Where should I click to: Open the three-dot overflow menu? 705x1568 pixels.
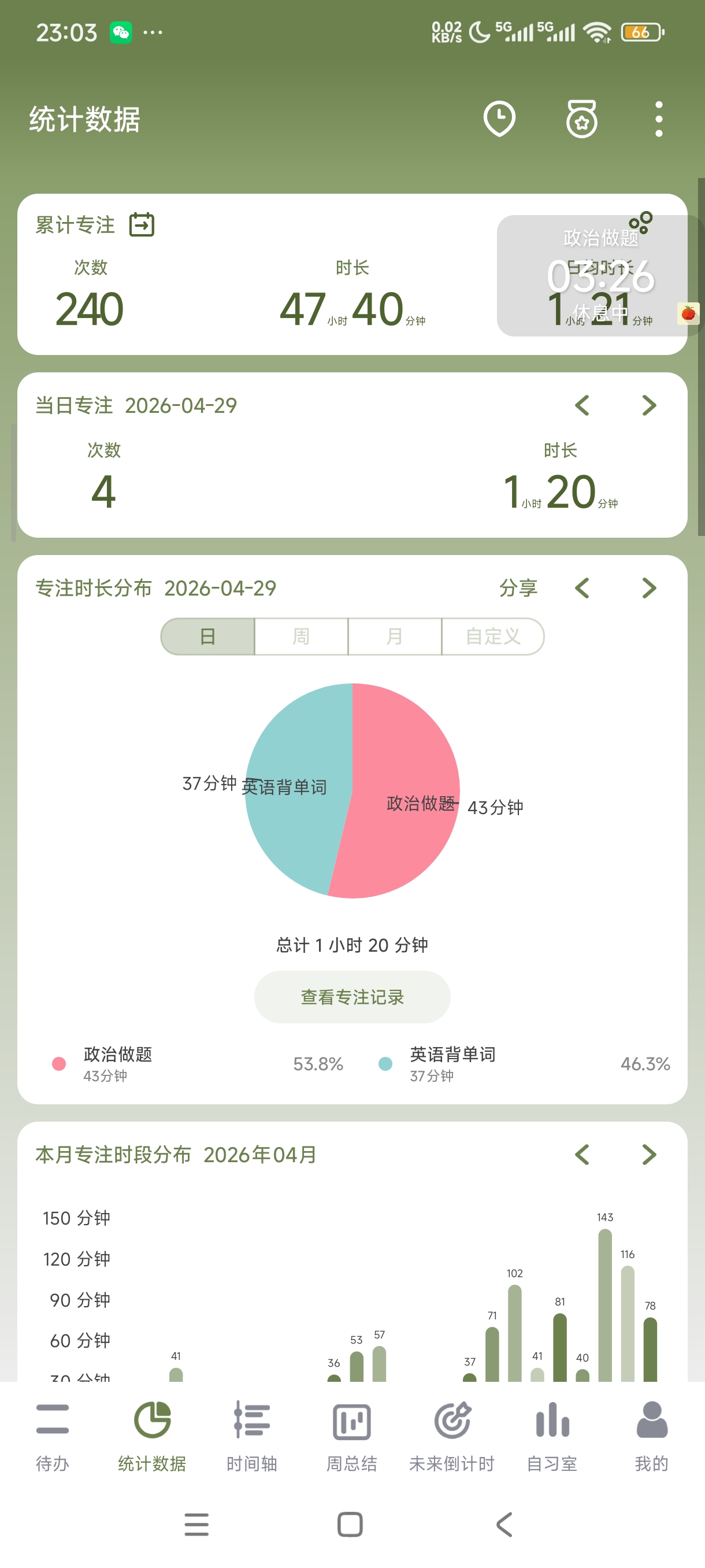[x=659, y=119]
